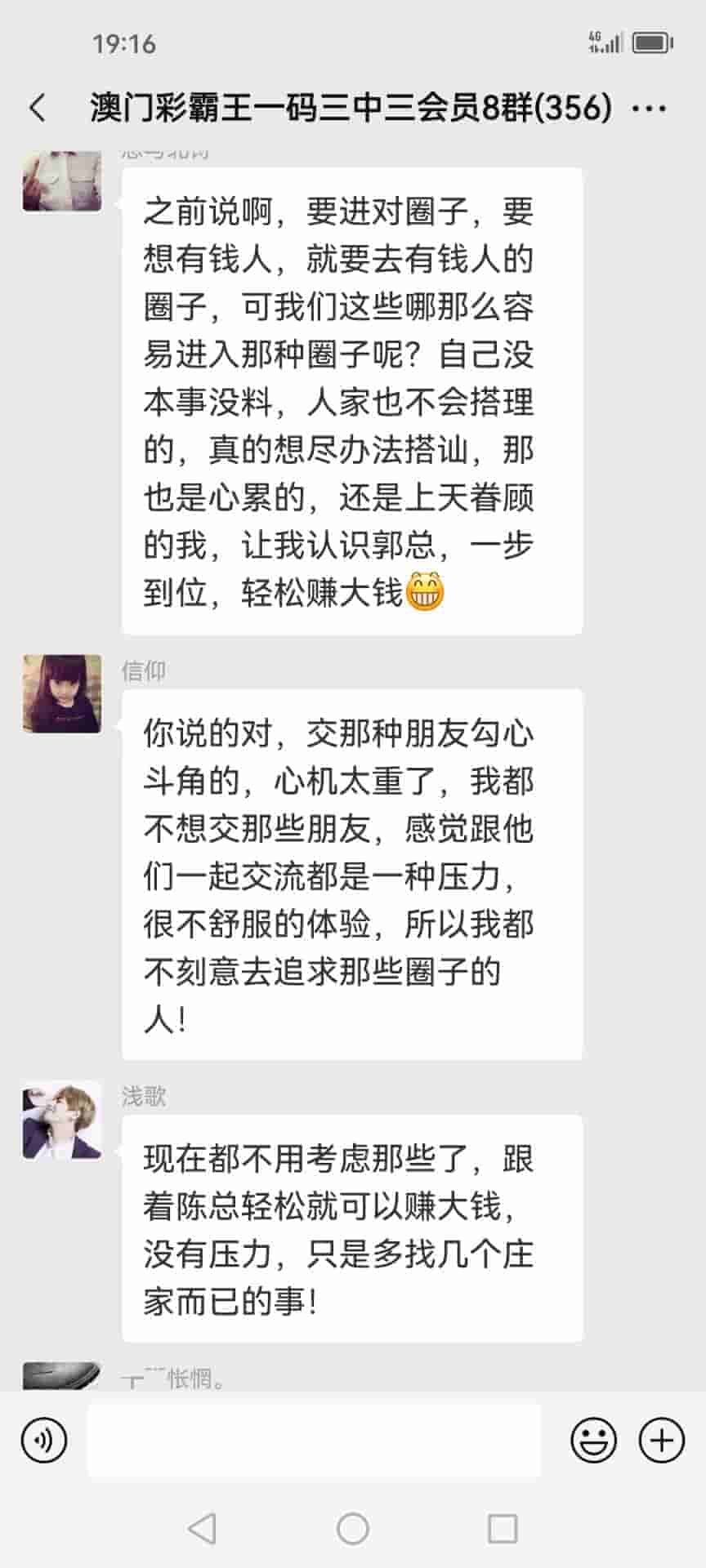Tap the system home button
Image resolution: width=706 pixels, height=1568 pixels.
[353, 1528]
